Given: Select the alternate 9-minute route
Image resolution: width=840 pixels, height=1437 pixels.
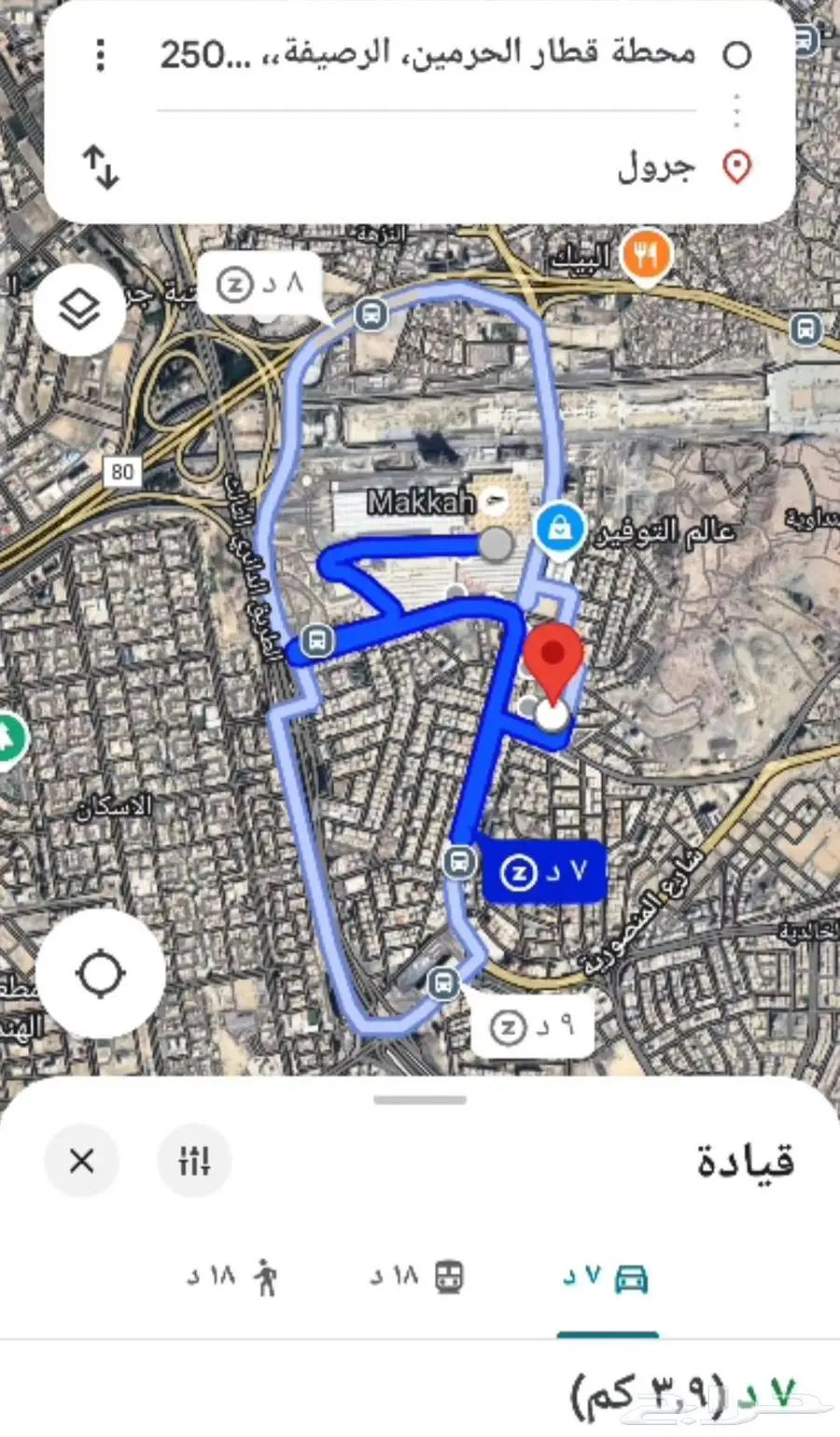Looking at the screenshot, I should point(533,1028).
